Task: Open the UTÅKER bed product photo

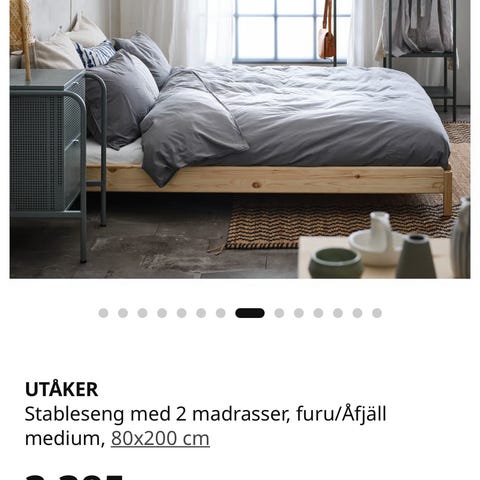Action: pos(240,139)
